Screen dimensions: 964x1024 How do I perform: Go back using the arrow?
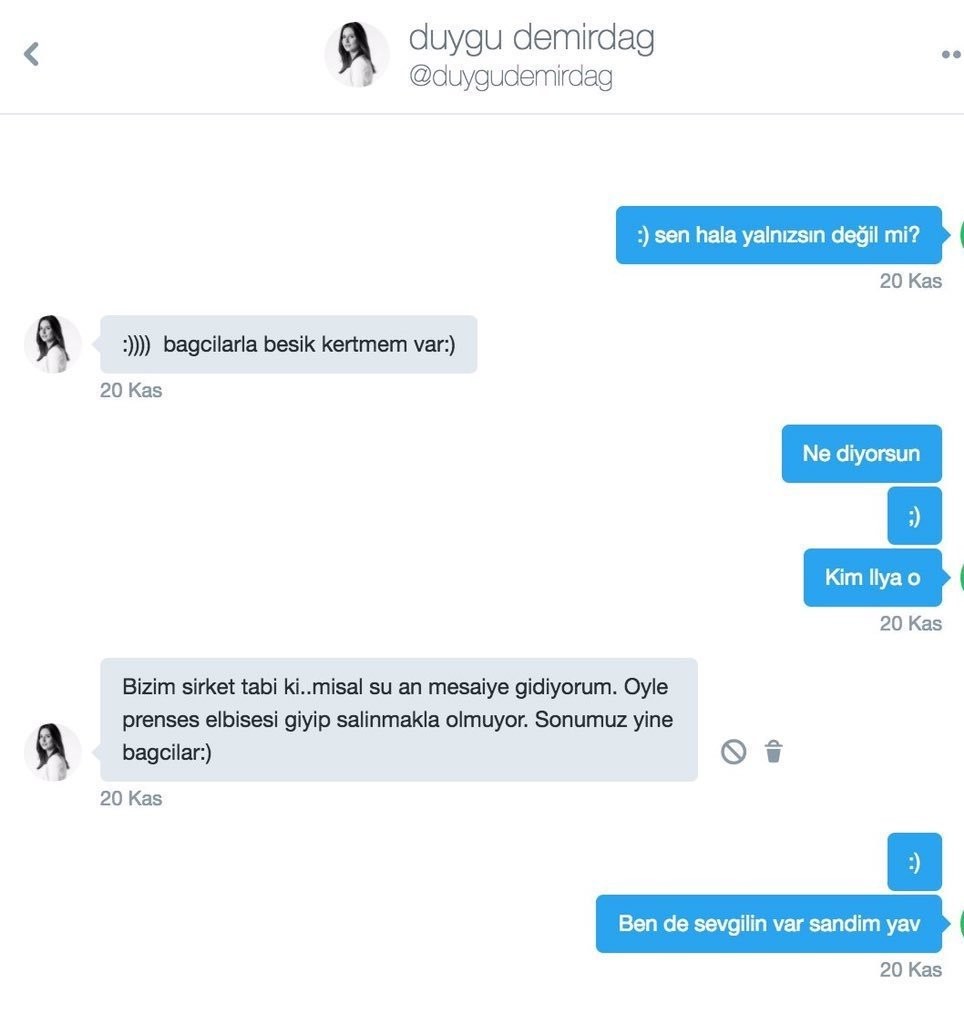click(32, 54)
